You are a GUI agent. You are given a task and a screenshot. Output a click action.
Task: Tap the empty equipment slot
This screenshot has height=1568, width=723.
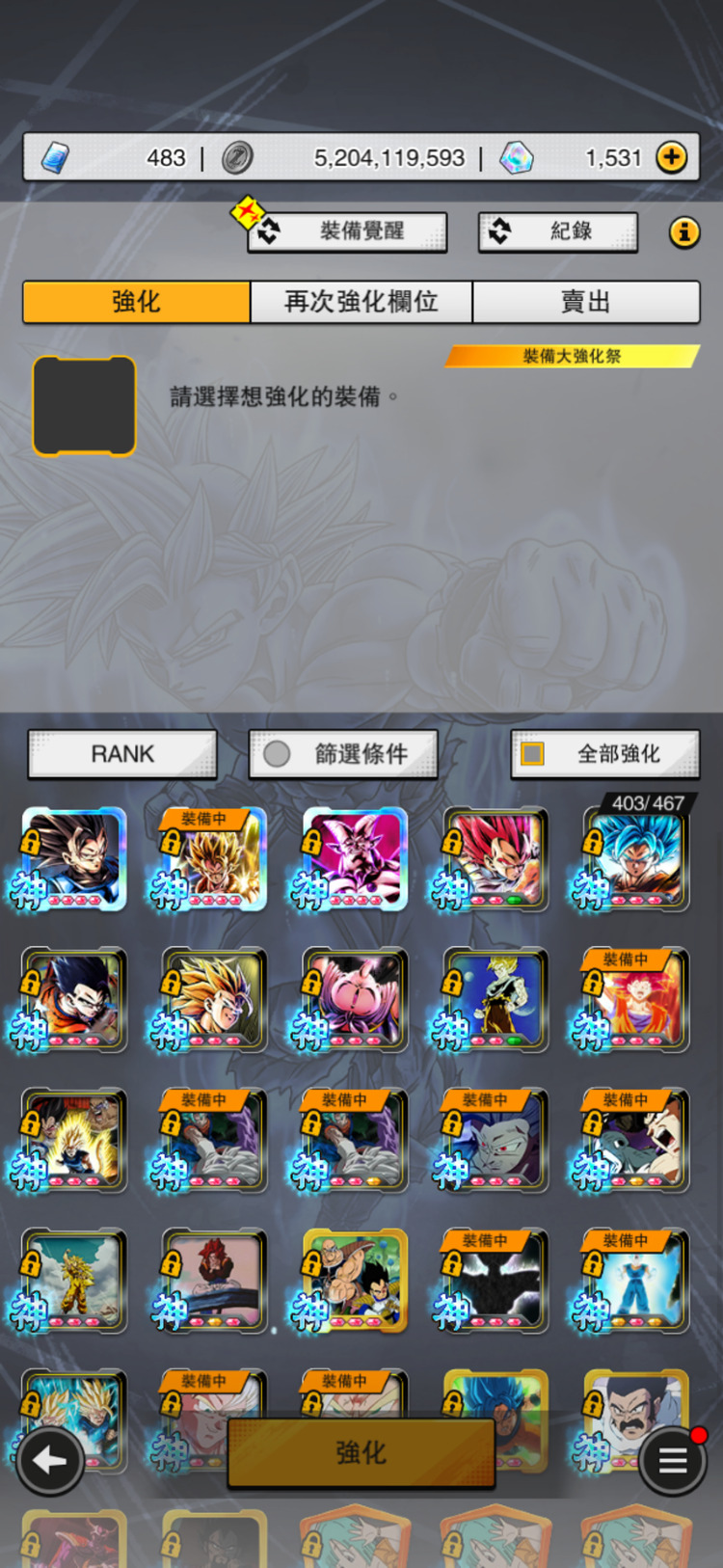pos(84,406)
